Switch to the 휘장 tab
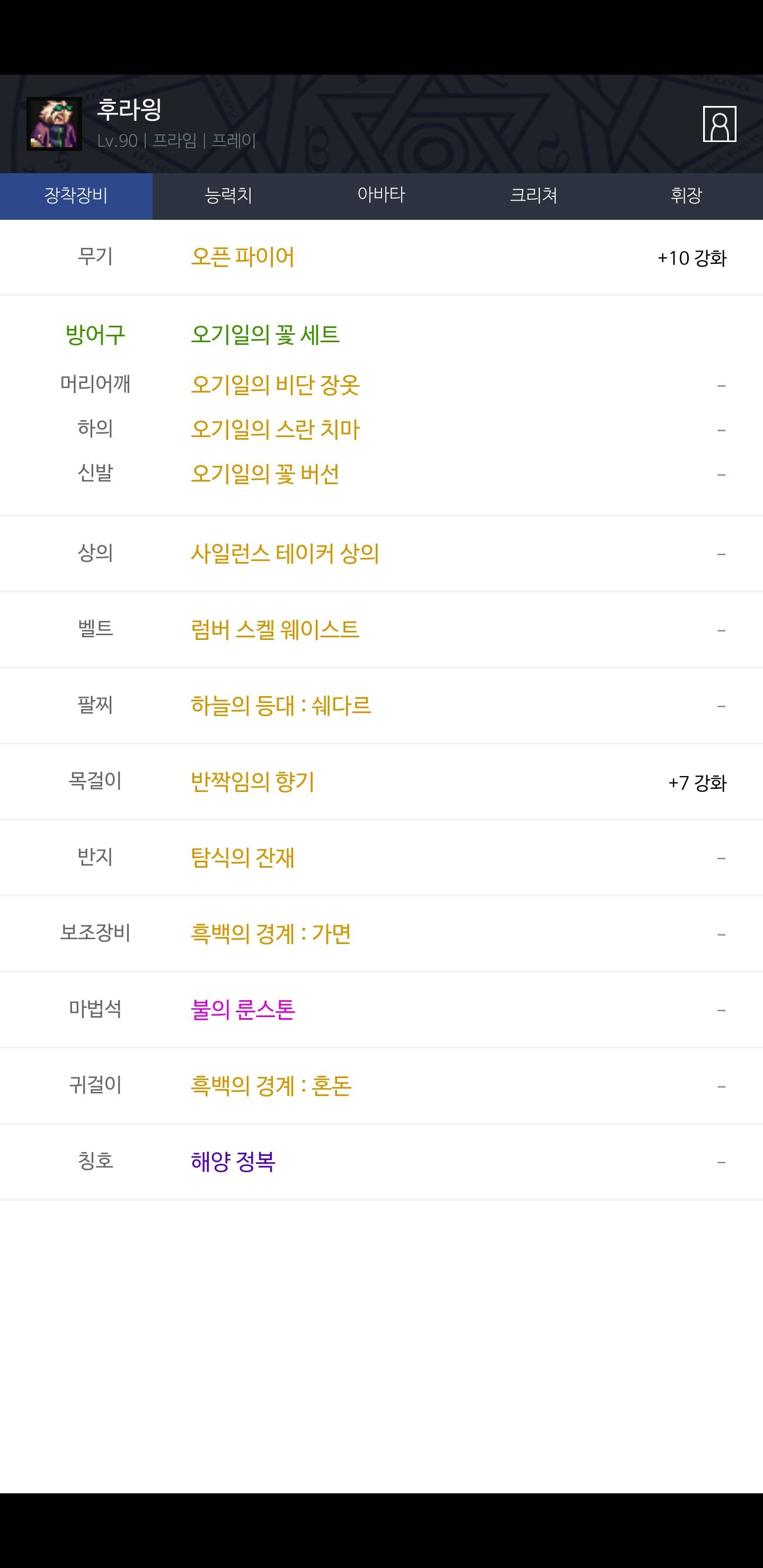The height and width of the screenshot is (1568, 763). click(x=686, y=196)
